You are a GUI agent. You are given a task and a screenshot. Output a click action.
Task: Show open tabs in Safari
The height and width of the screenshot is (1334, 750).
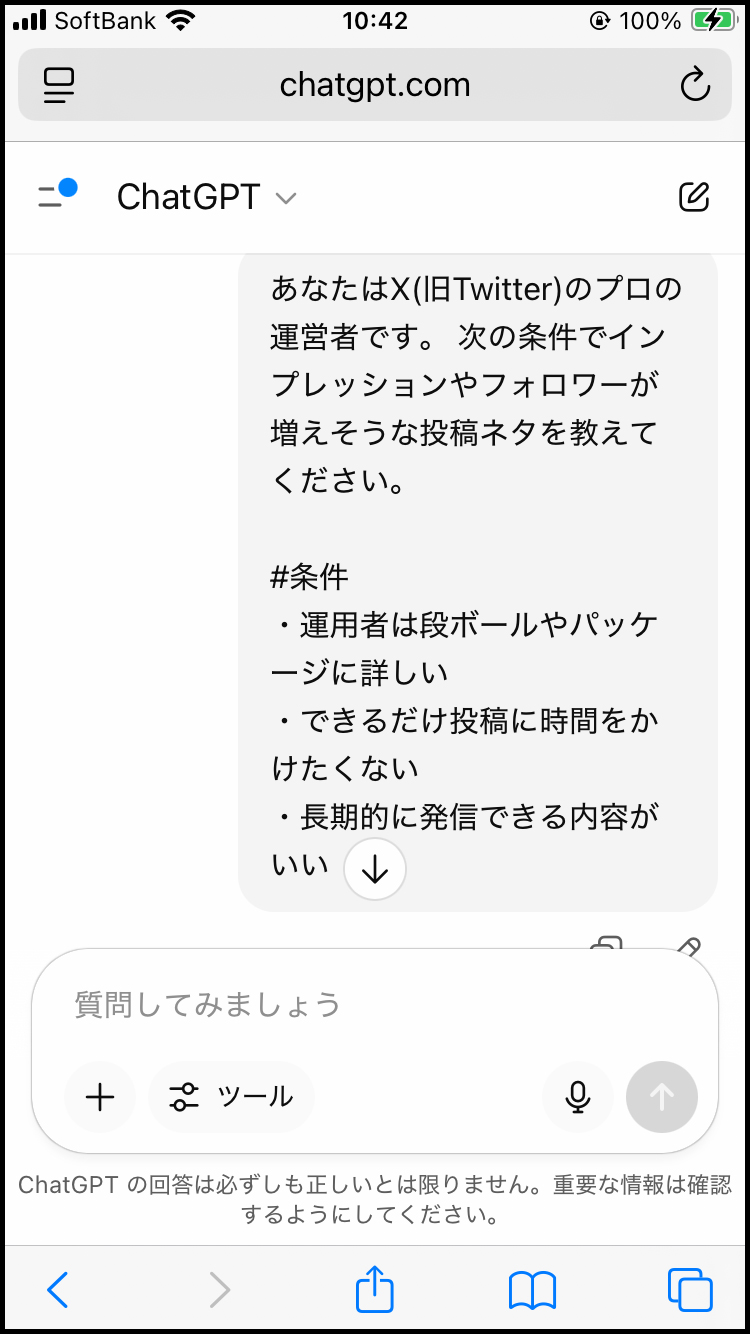click(x=688, y=1290)
